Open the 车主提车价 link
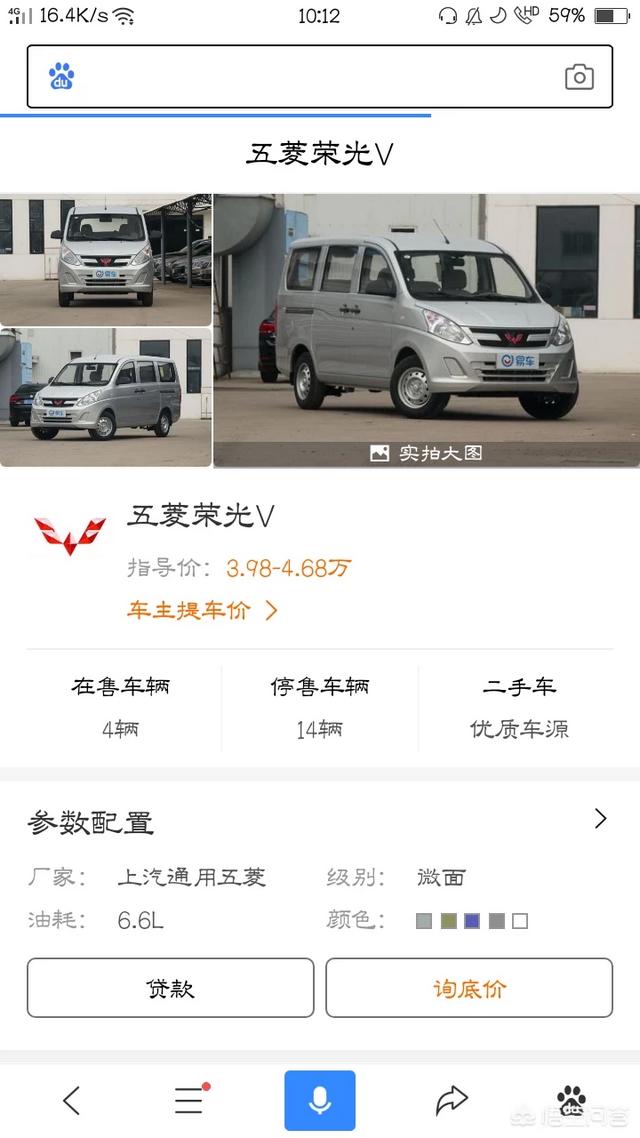The height and width of the screenshot is (1138, 640). point(202,610)
